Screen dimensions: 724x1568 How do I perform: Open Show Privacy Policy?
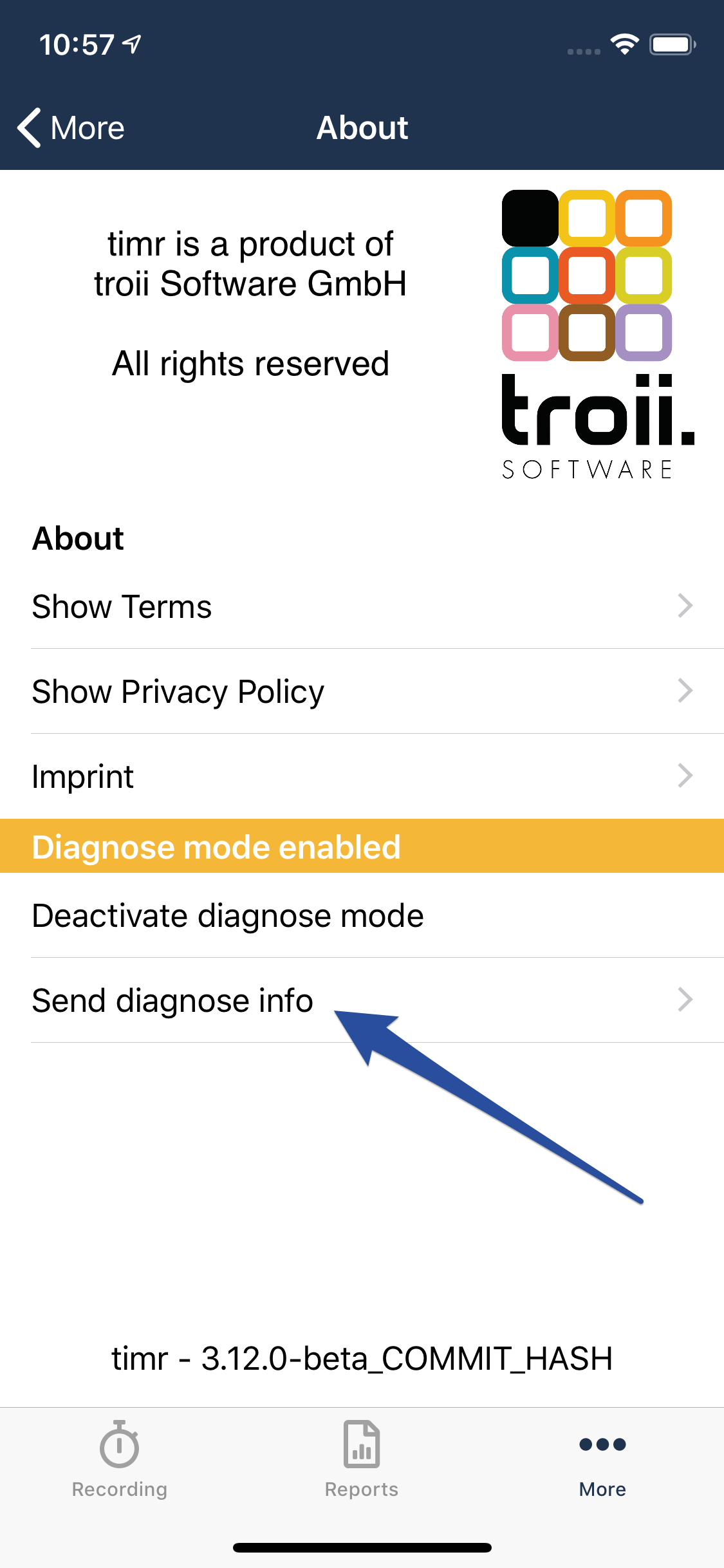tap(362, 691)
